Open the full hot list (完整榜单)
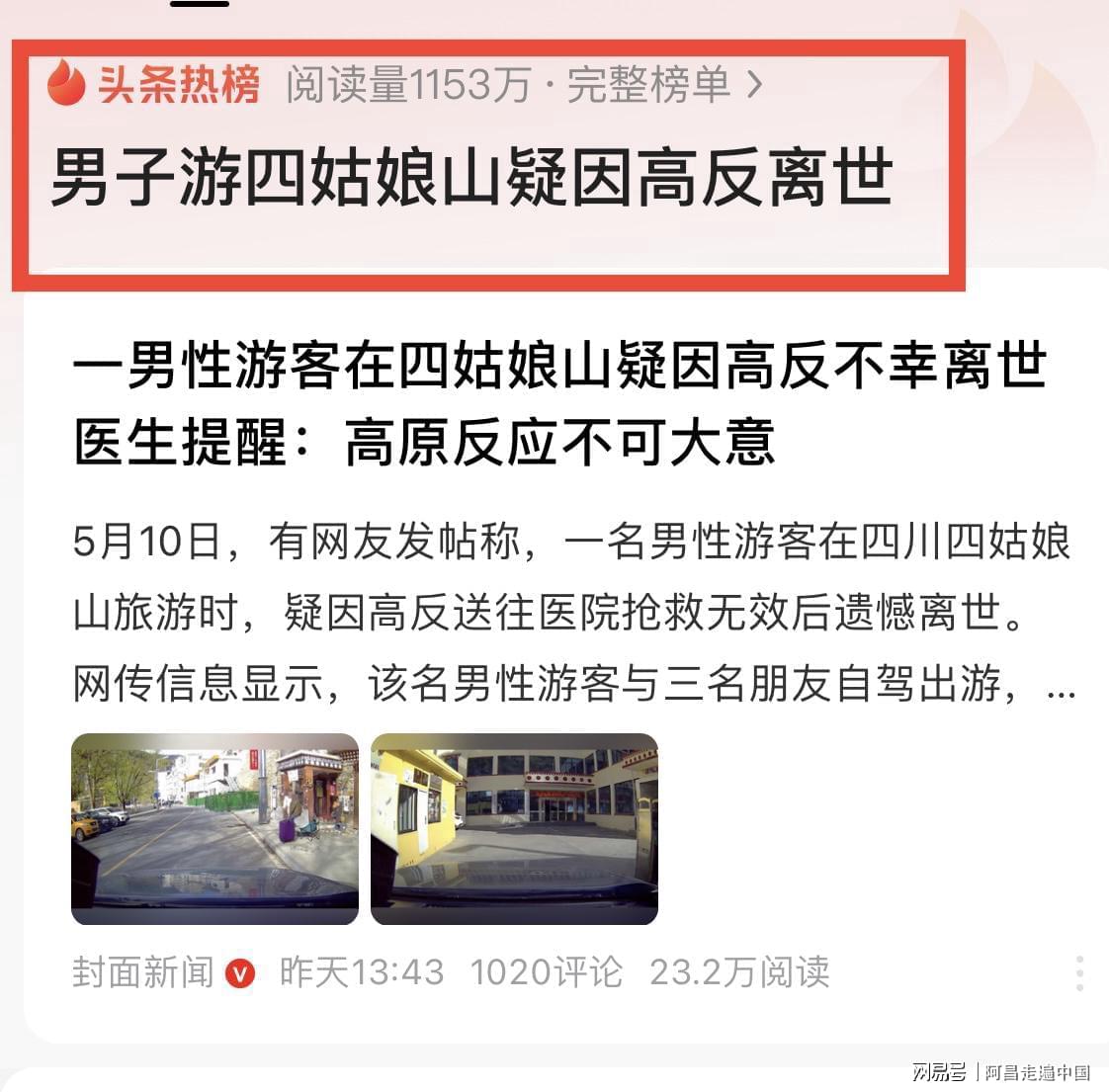This screenshot has width=1109, height=1092. (x=664, y=85)
